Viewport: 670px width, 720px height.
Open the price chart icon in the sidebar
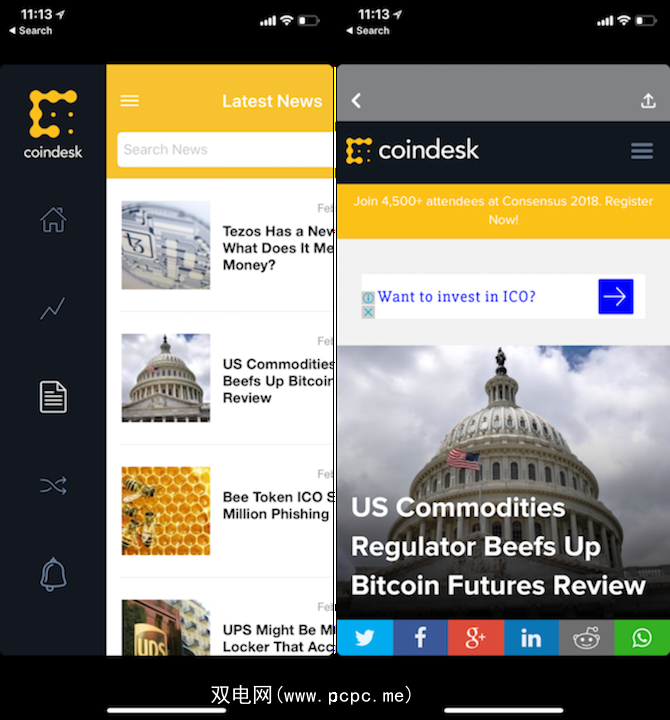click(53, 309)
